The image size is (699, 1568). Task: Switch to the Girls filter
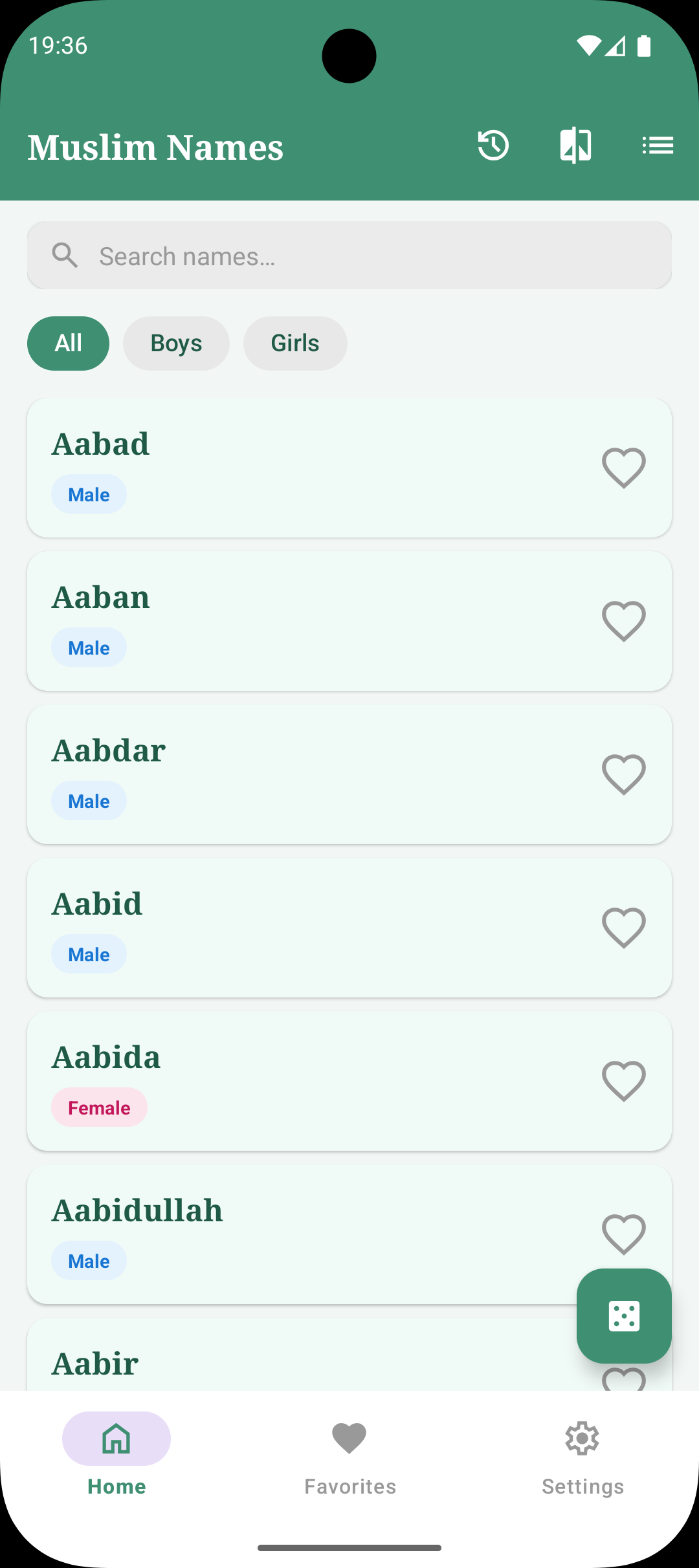[294, 343]
